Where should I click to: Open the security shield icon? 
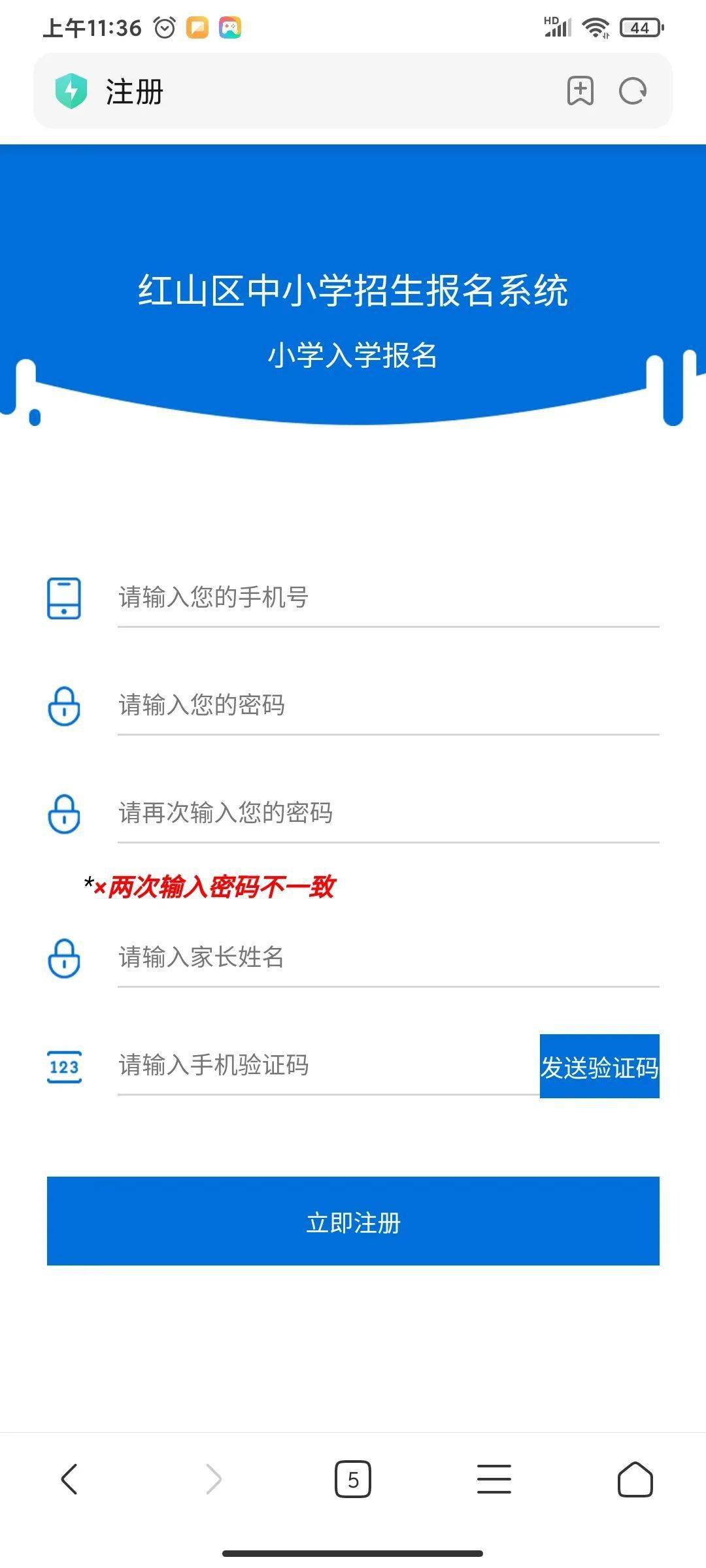(71, 91)
